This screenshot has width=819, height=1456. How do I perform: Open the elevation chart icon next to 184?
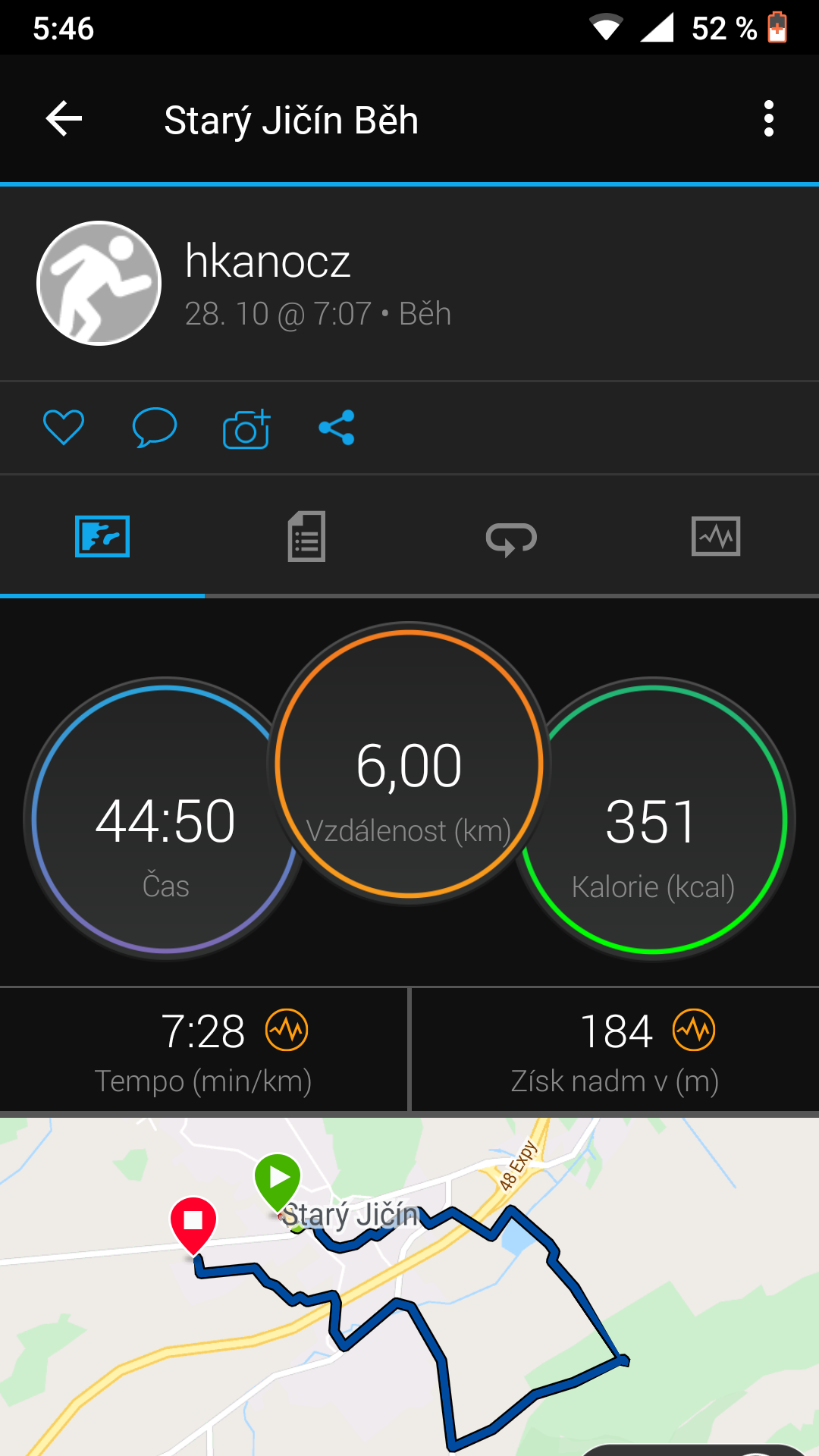pyautogui.click(x=694, y=1031)
